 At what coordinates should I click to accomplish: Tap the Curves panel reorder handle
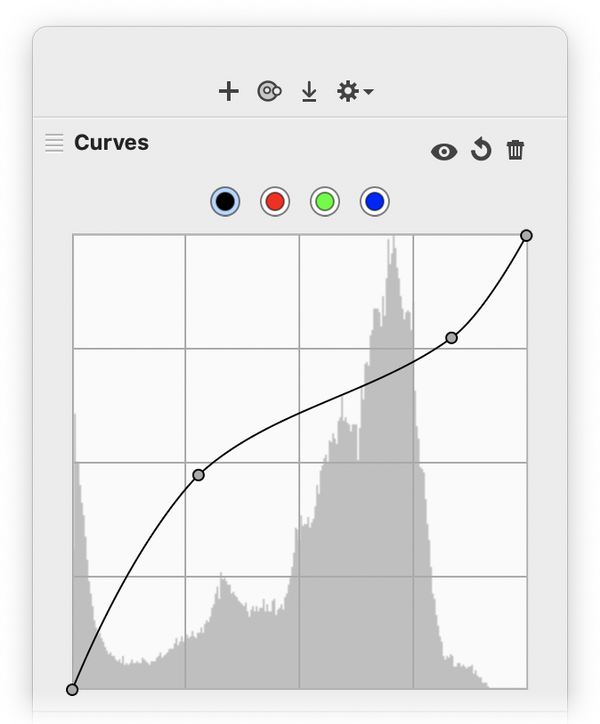tap(54, 143)
